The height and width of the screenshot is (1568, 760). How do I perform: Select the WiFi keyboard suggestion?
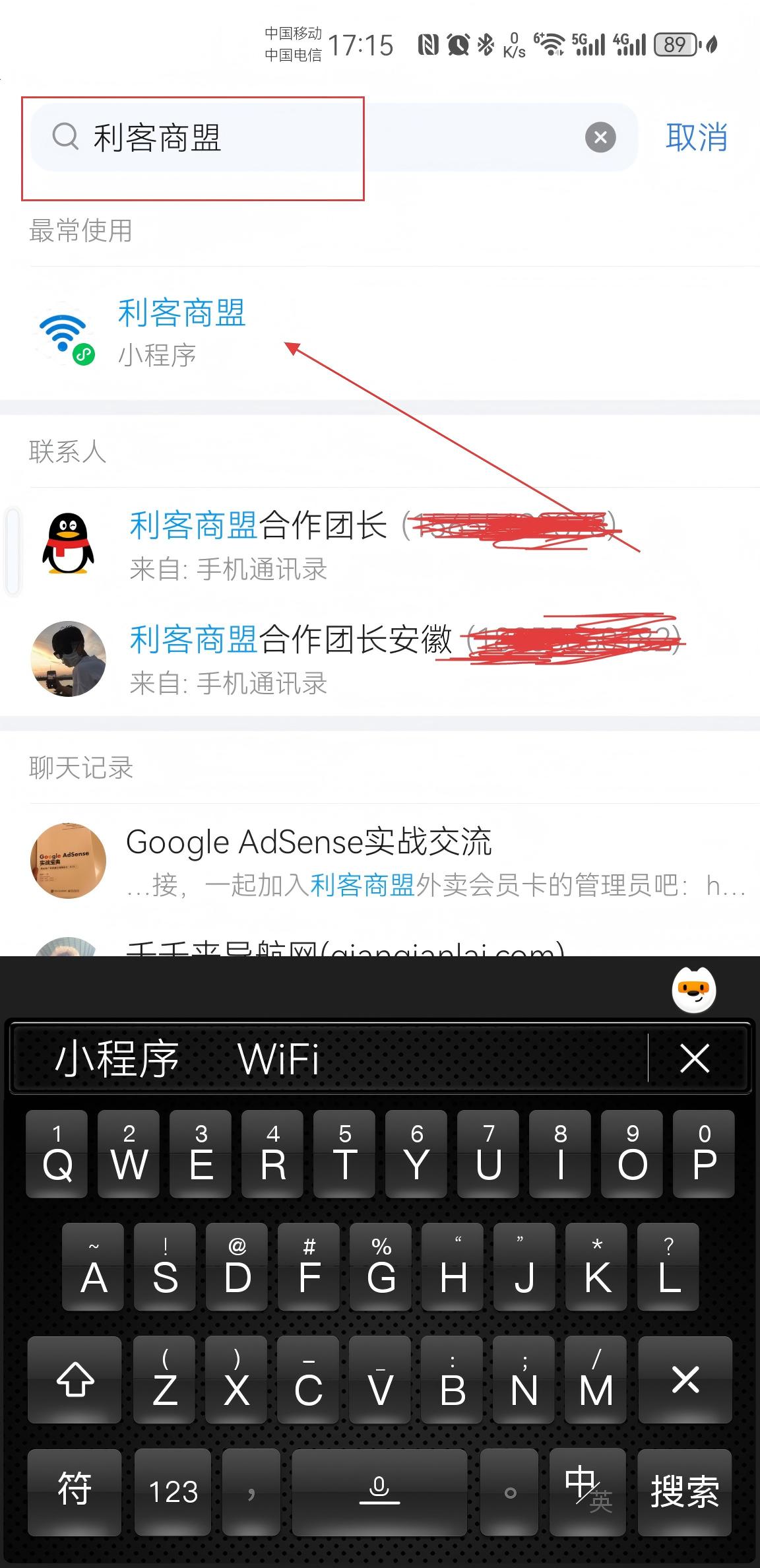[x=278, y=1059]
